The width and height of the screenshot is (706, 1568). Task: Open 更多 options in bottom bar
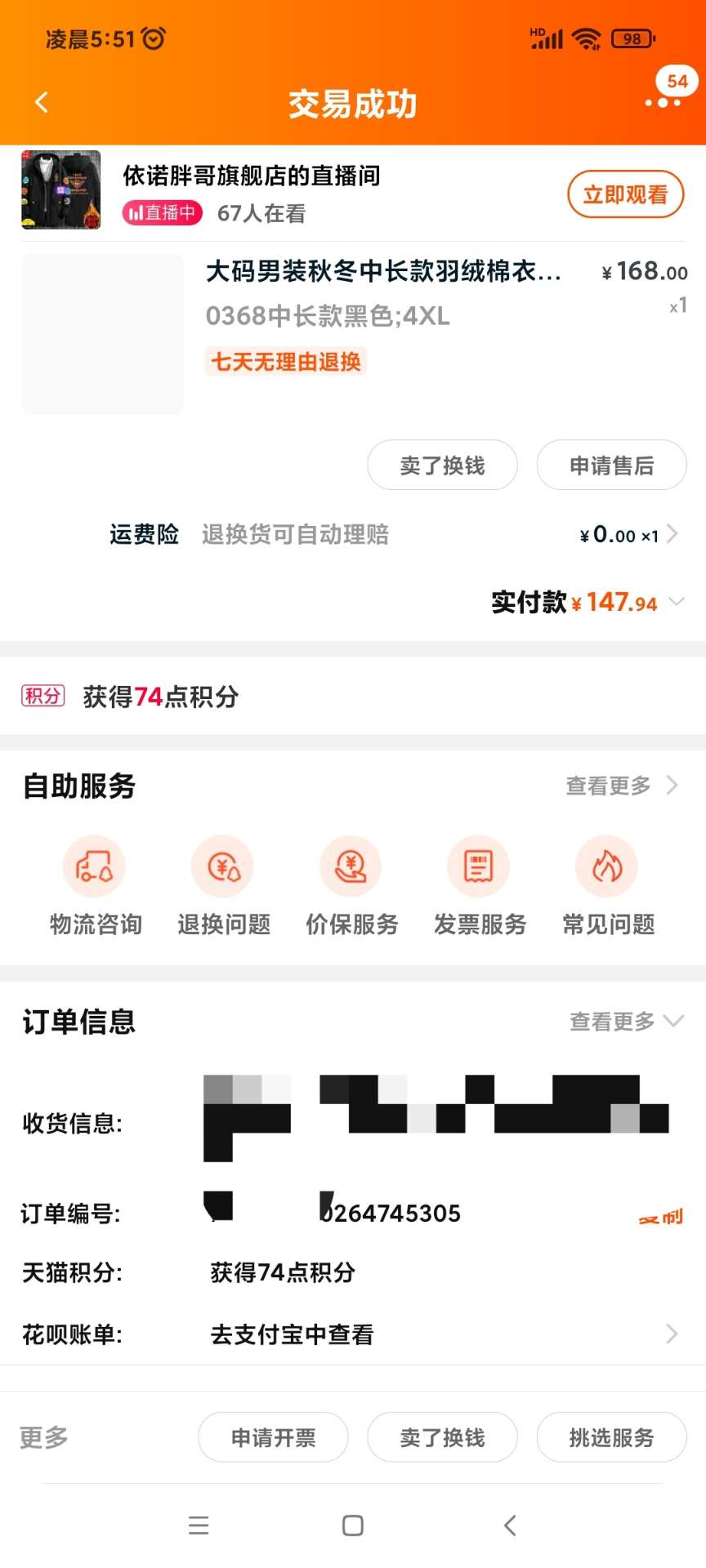(x=44, y=1437)
